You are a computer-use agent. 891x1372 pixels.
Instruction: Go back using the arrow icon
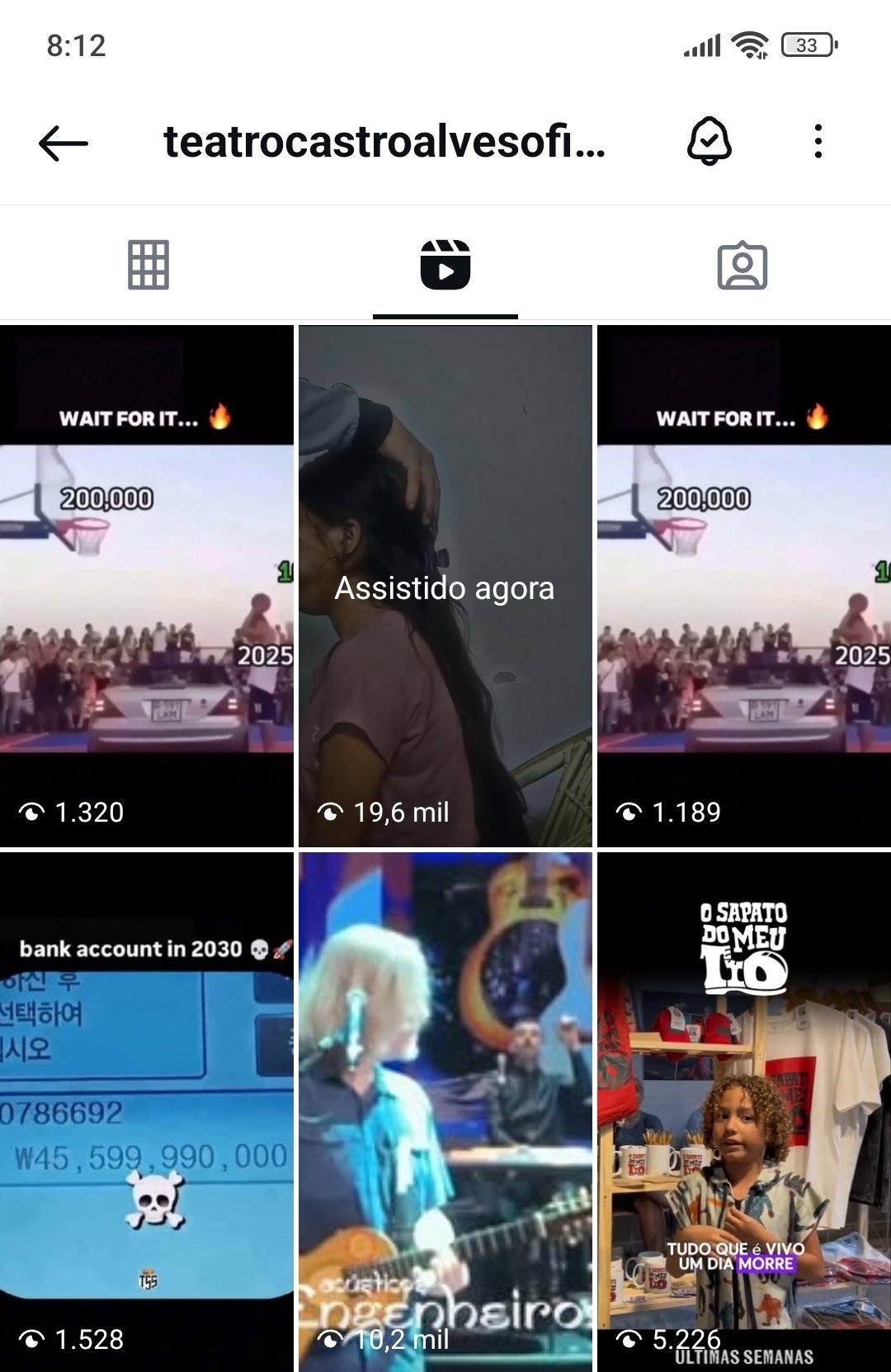pyautogui.click(x=64, y=143)
